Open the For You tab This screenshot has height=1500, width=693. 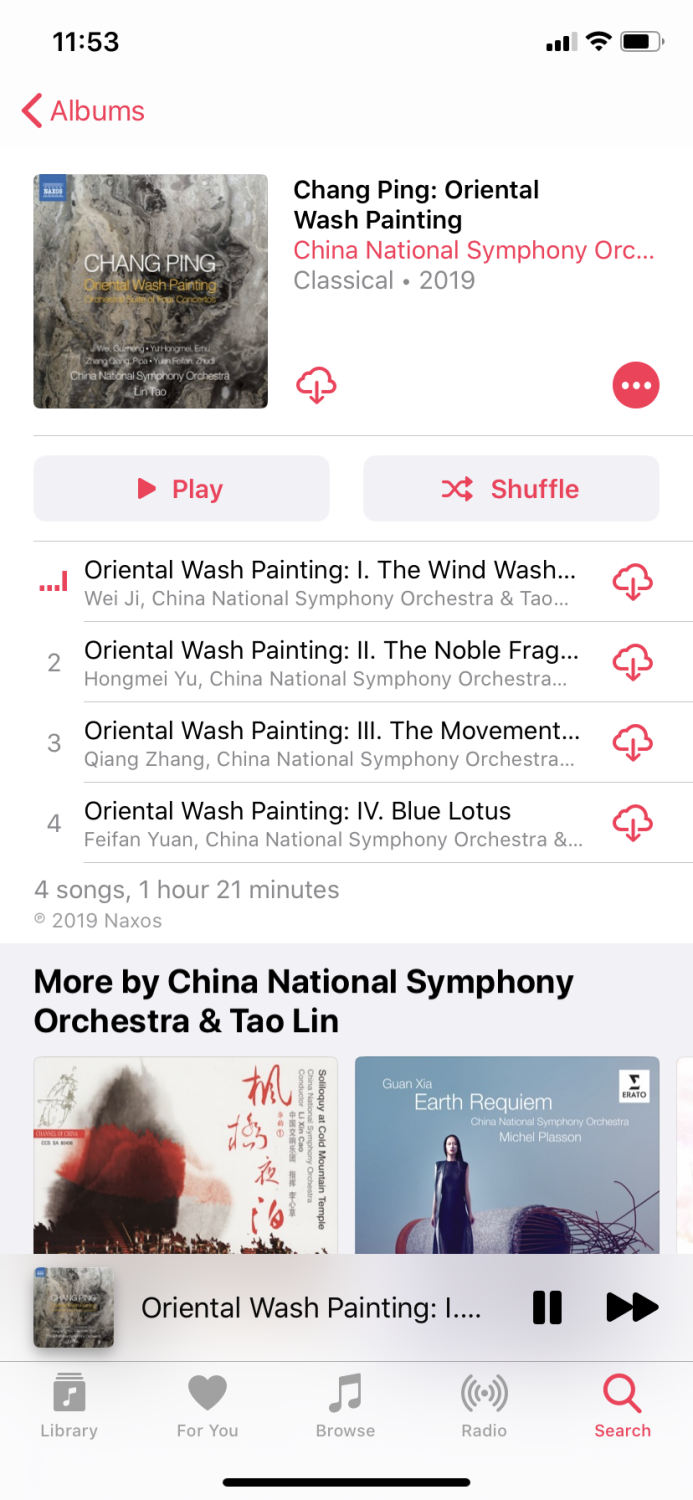[x=207, y=1405]
